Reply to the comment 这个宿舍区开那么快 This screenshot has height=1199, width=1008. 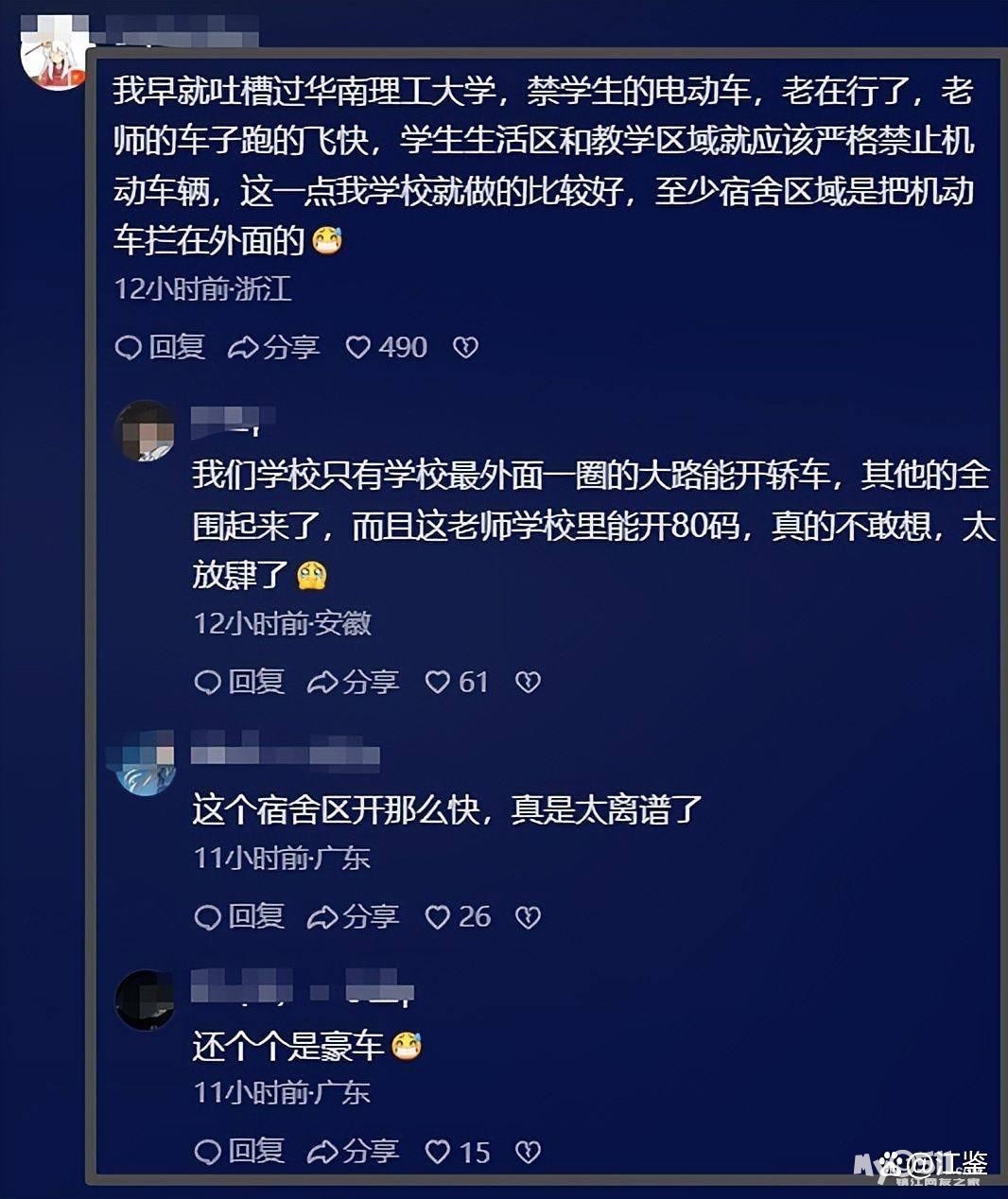238,916
